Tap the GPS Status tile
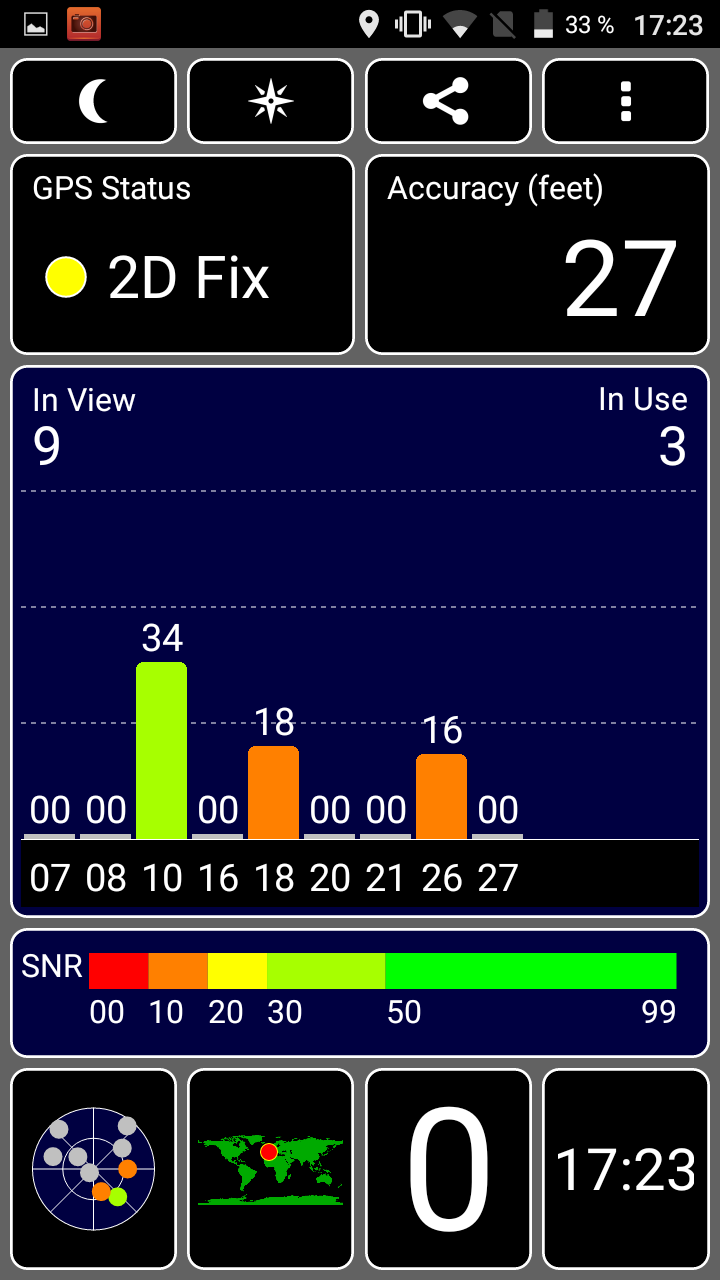 182,254
